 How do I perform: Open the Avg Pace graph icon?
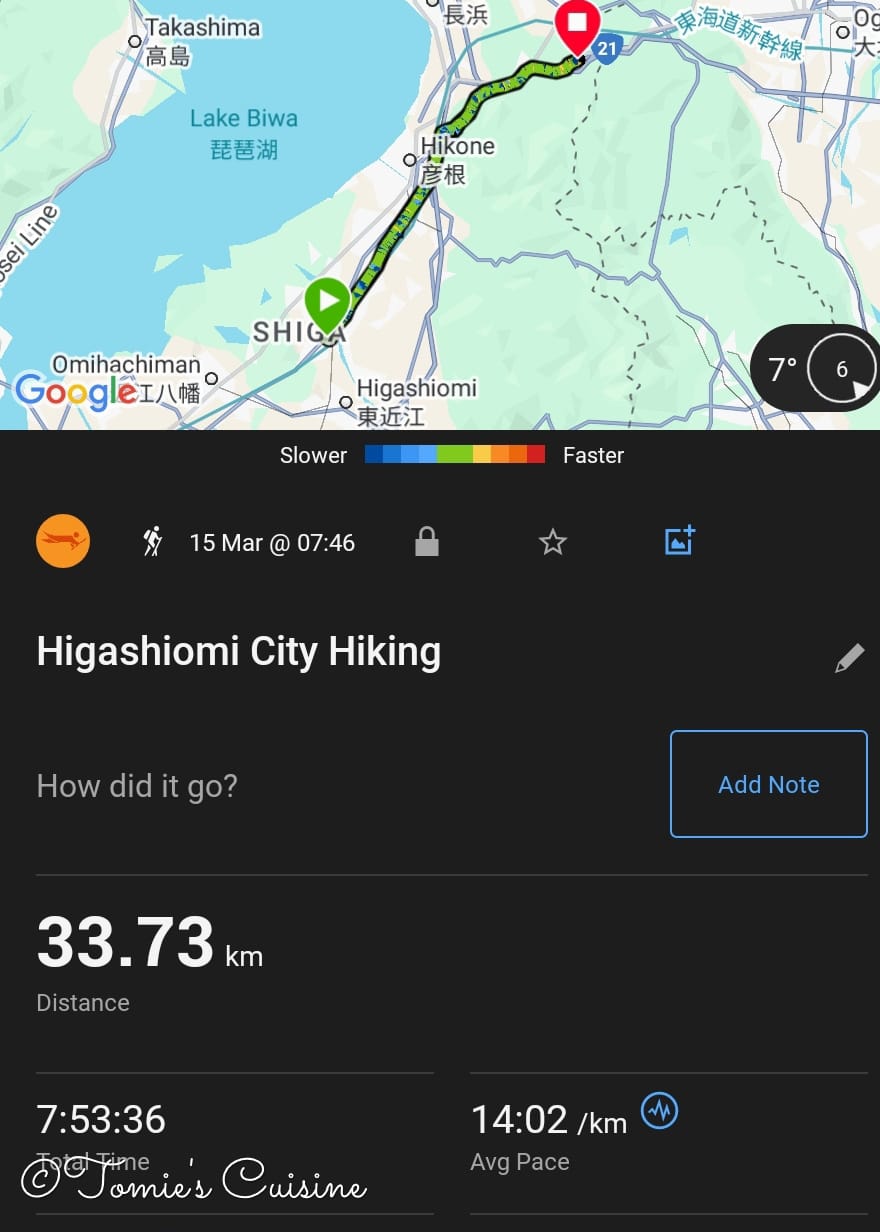tap(659, 1110)
